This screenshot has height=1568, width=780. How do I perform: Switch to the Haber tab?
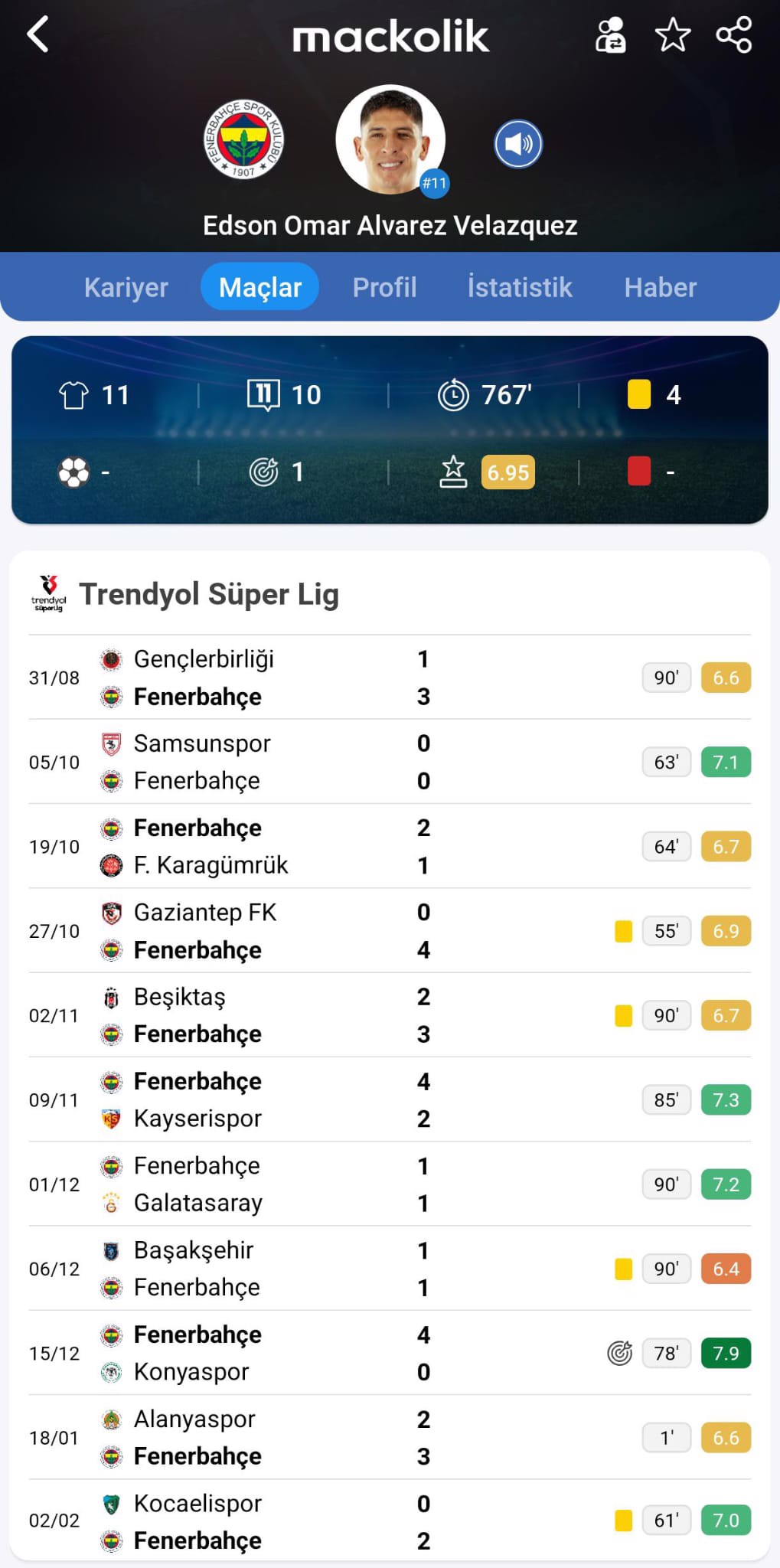coord(660,287)
